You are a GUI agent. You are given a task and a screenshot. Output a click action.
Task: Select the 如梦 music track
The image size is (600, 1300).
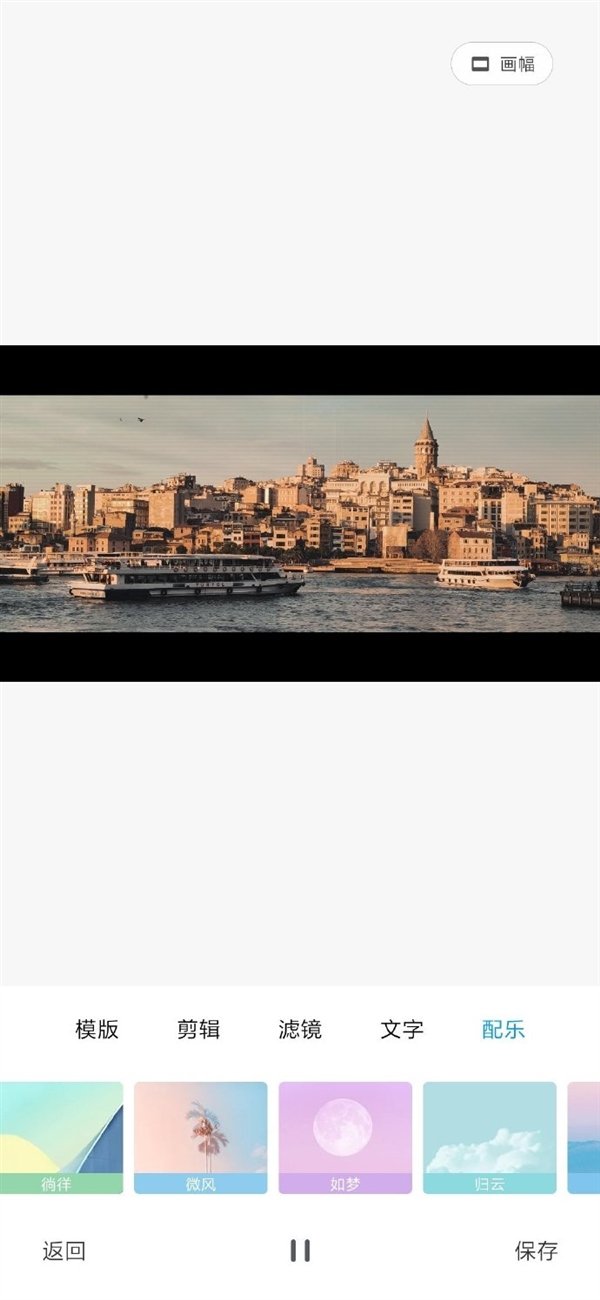[x=345, y=1137]
